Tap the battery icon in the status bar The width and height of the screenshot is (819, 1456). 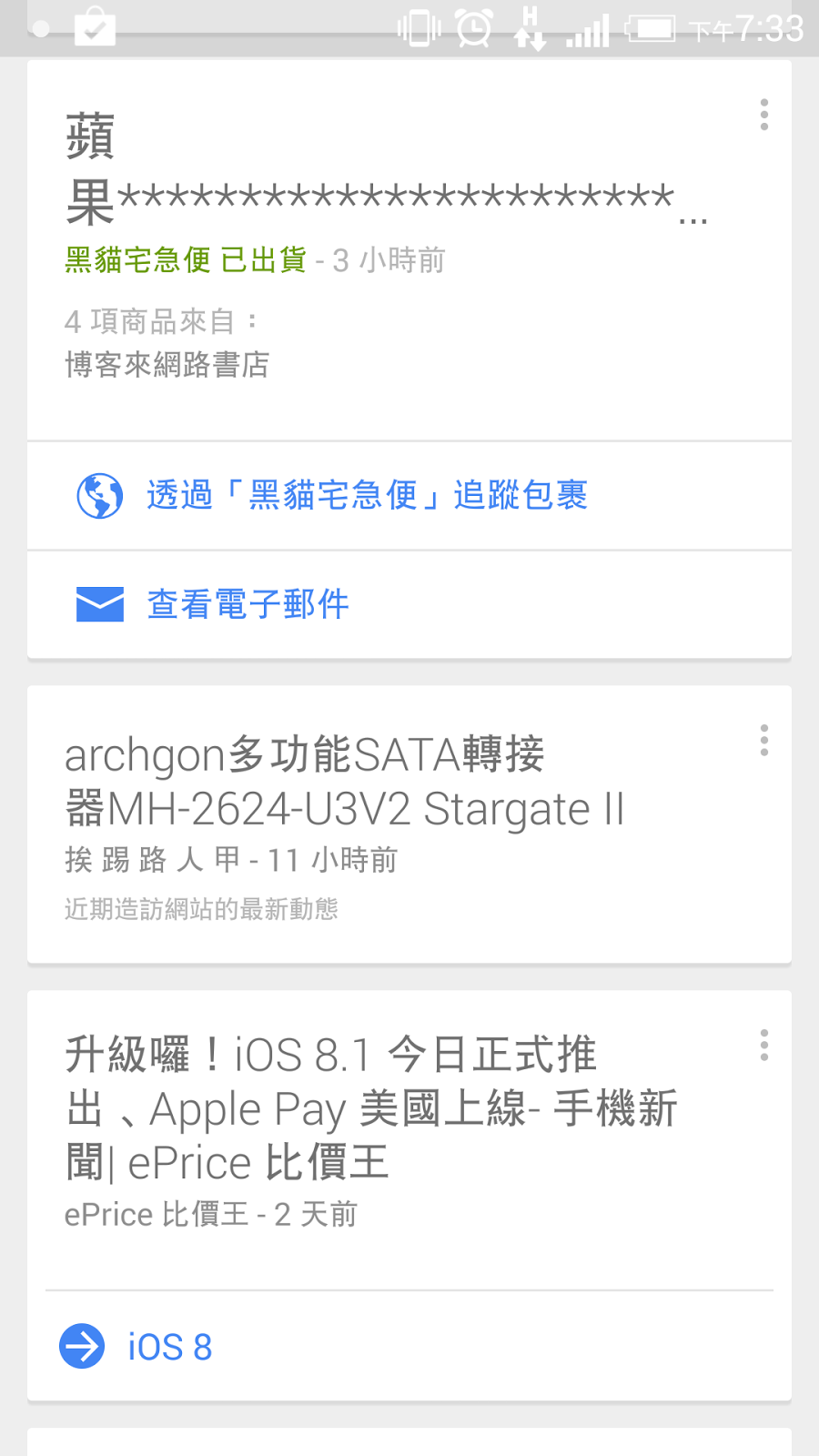click(652, 27)
